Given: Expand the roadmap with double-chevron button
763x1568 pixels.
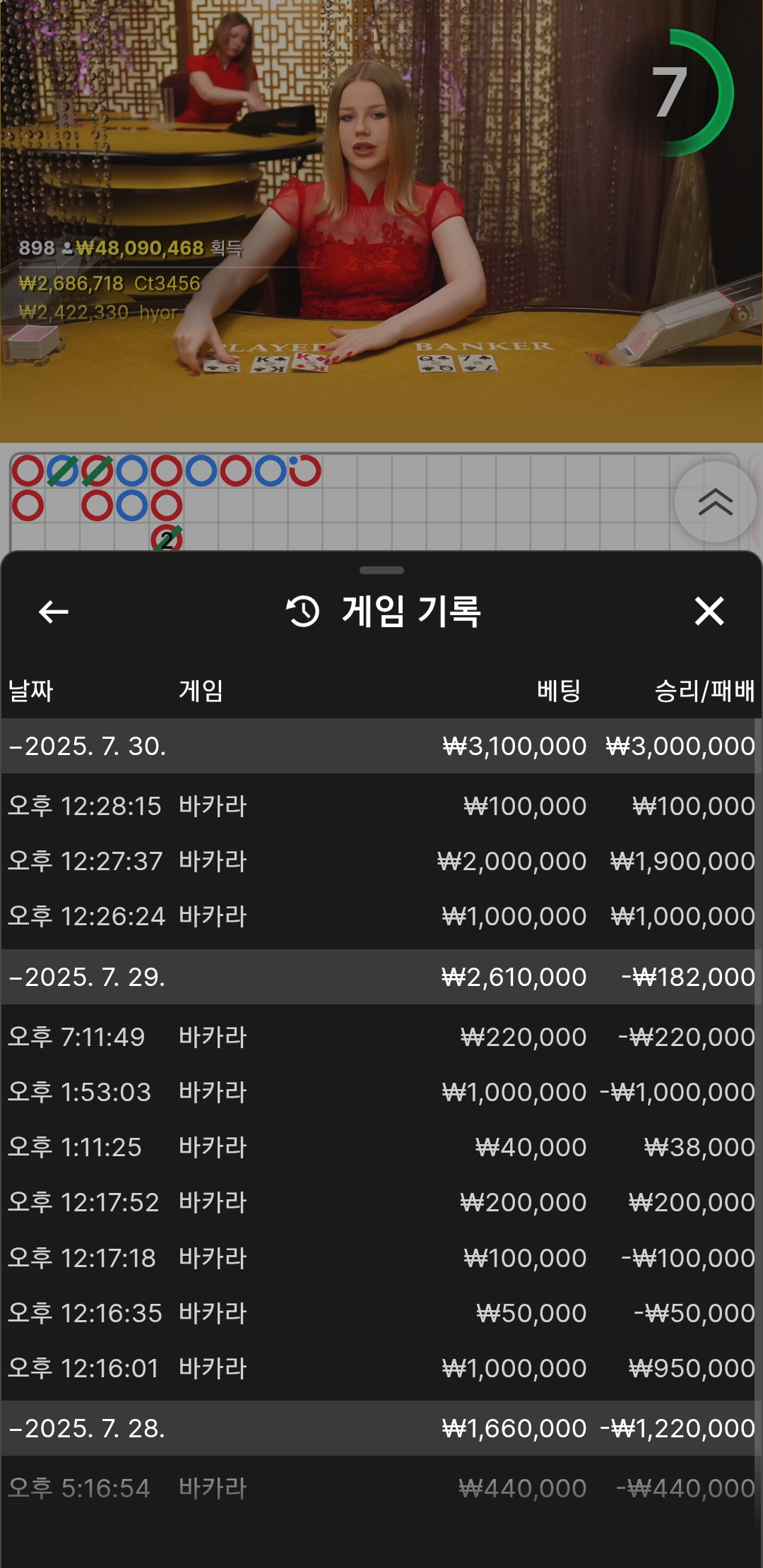Looking at the screenshot, I should (x=715, y=502).
